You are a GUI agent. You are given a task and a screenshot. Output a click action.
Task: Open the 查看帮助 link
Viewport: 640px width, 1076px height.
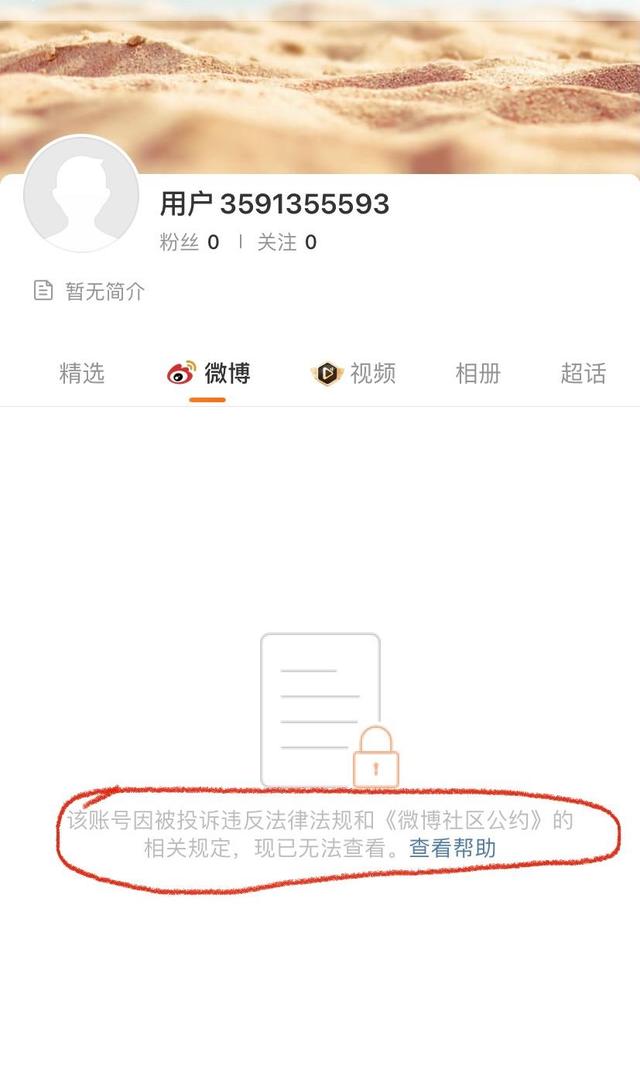point(452,849)
